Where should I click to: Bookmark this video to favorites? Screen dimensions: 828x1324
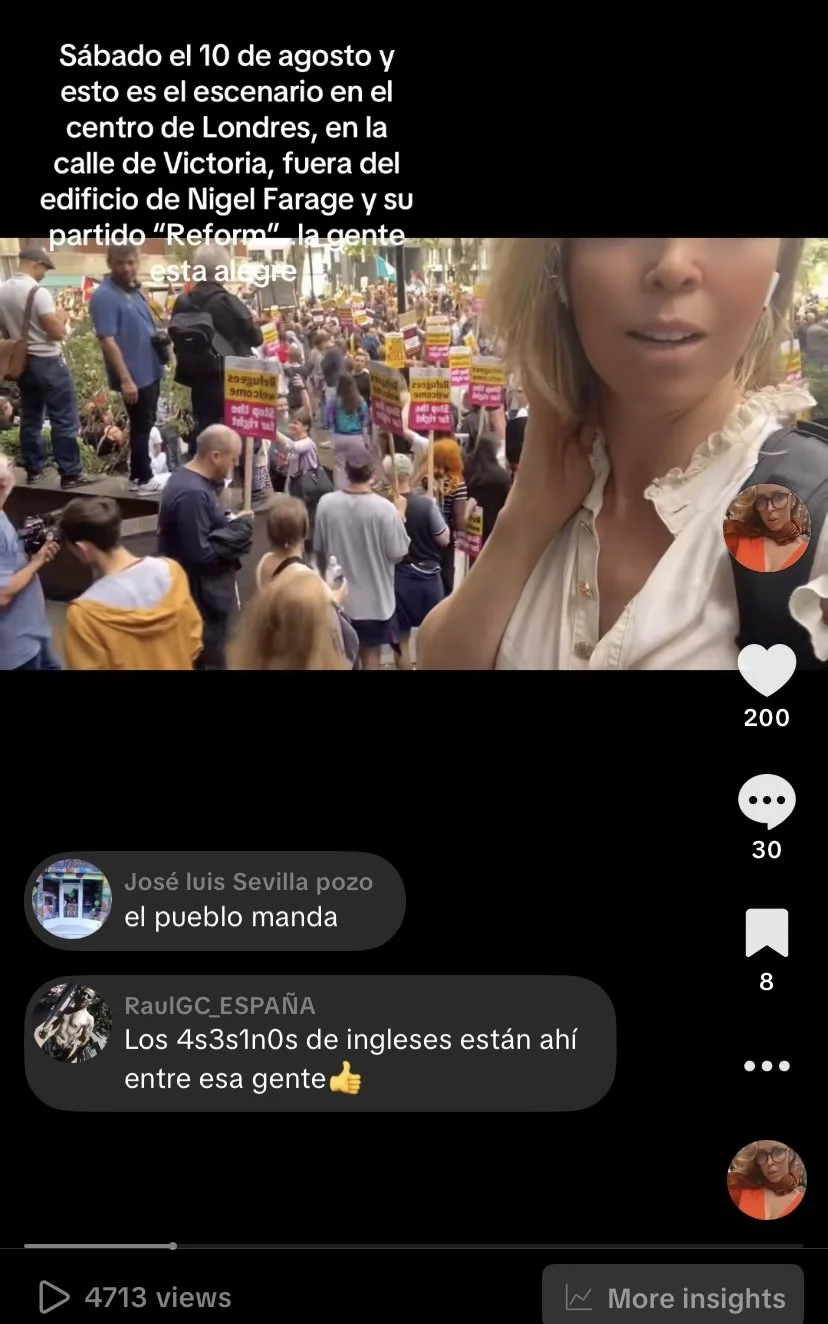point(767,933)
